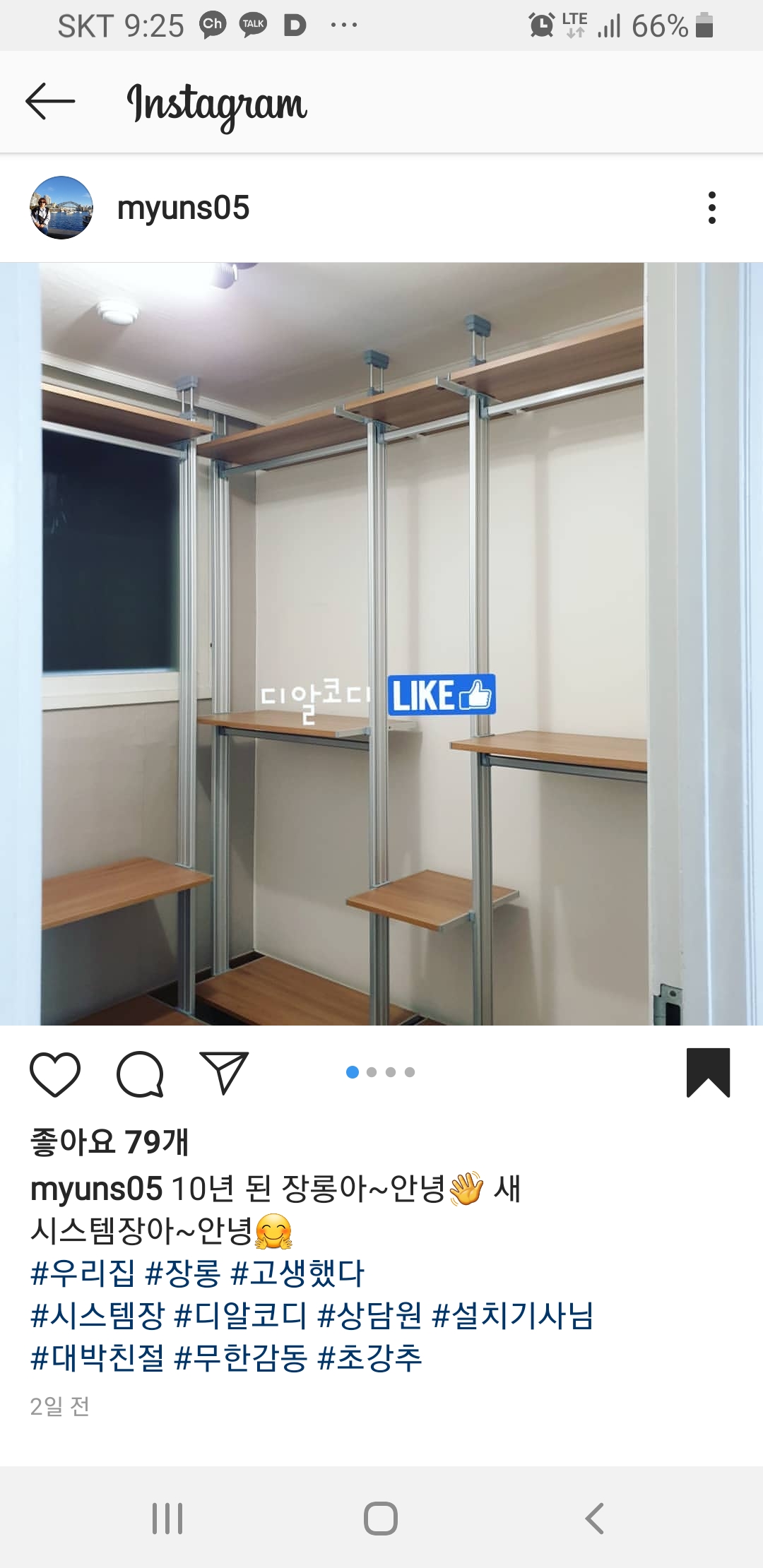Open the #고생했다 hashtag
This screenshot has width=763, height=1568.
click(x=297, y=1273)
